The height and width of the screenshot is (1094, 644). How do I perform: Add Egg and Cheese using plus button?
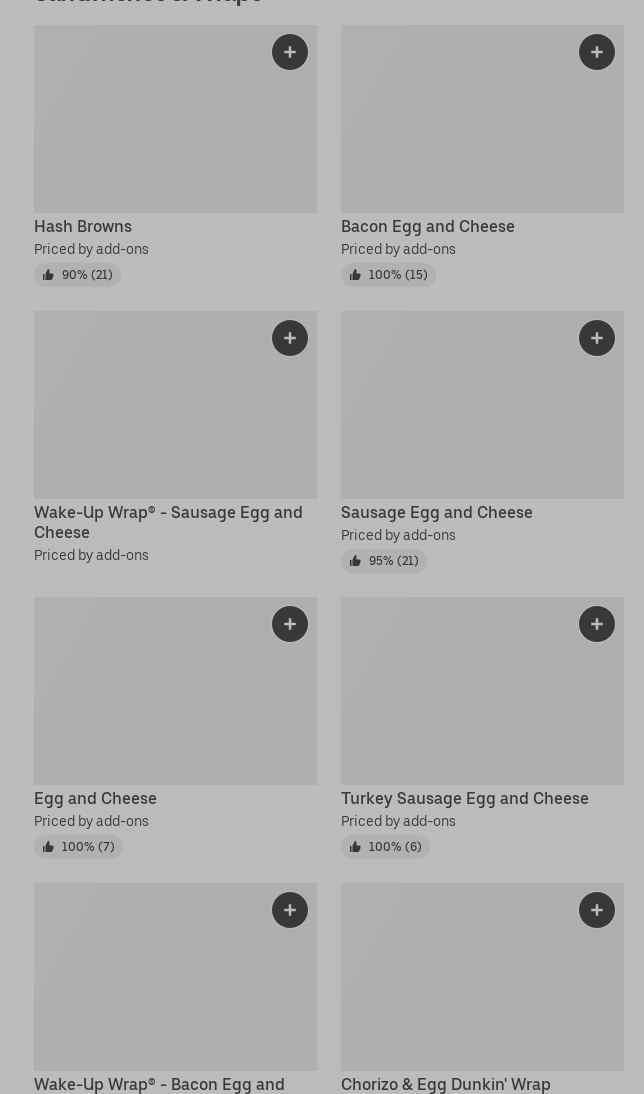(x=290, y=624)
